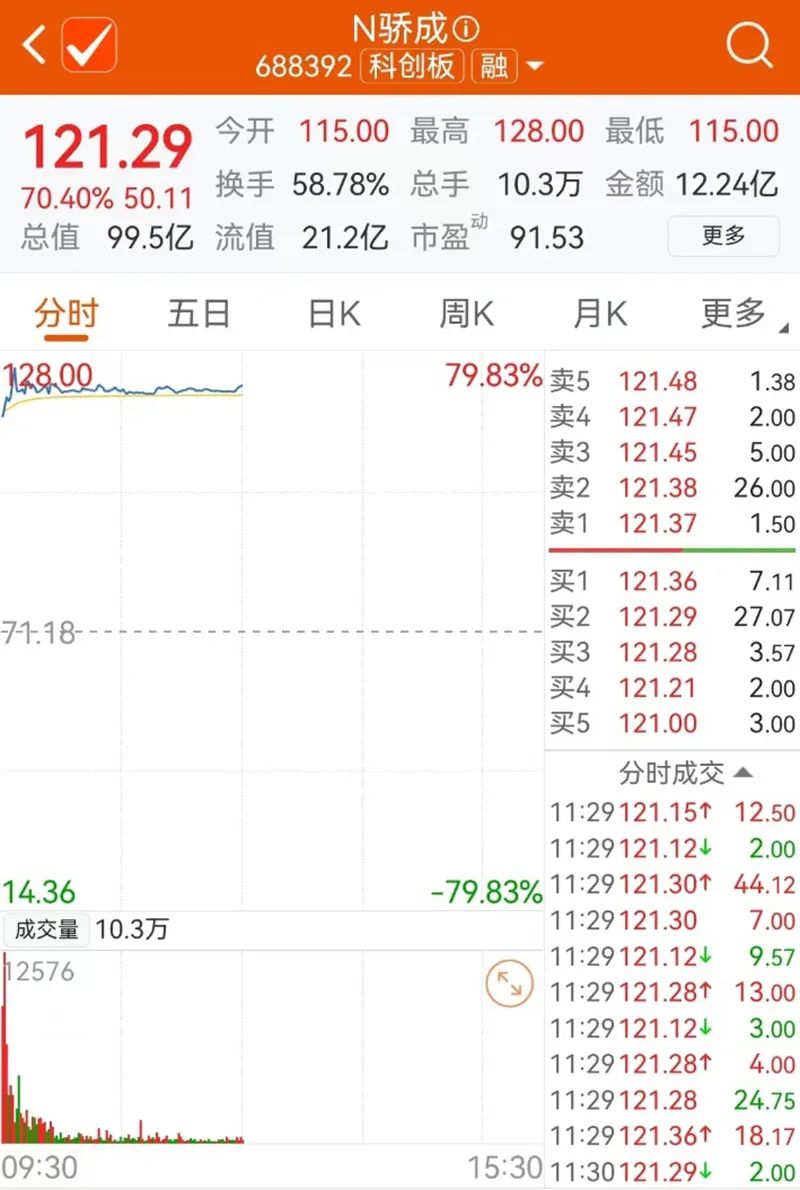Image resolution: width=800 pixels, height=1190 pixels.
Task: Select the 分时 chart tab
Action: [x=67, y=314]
